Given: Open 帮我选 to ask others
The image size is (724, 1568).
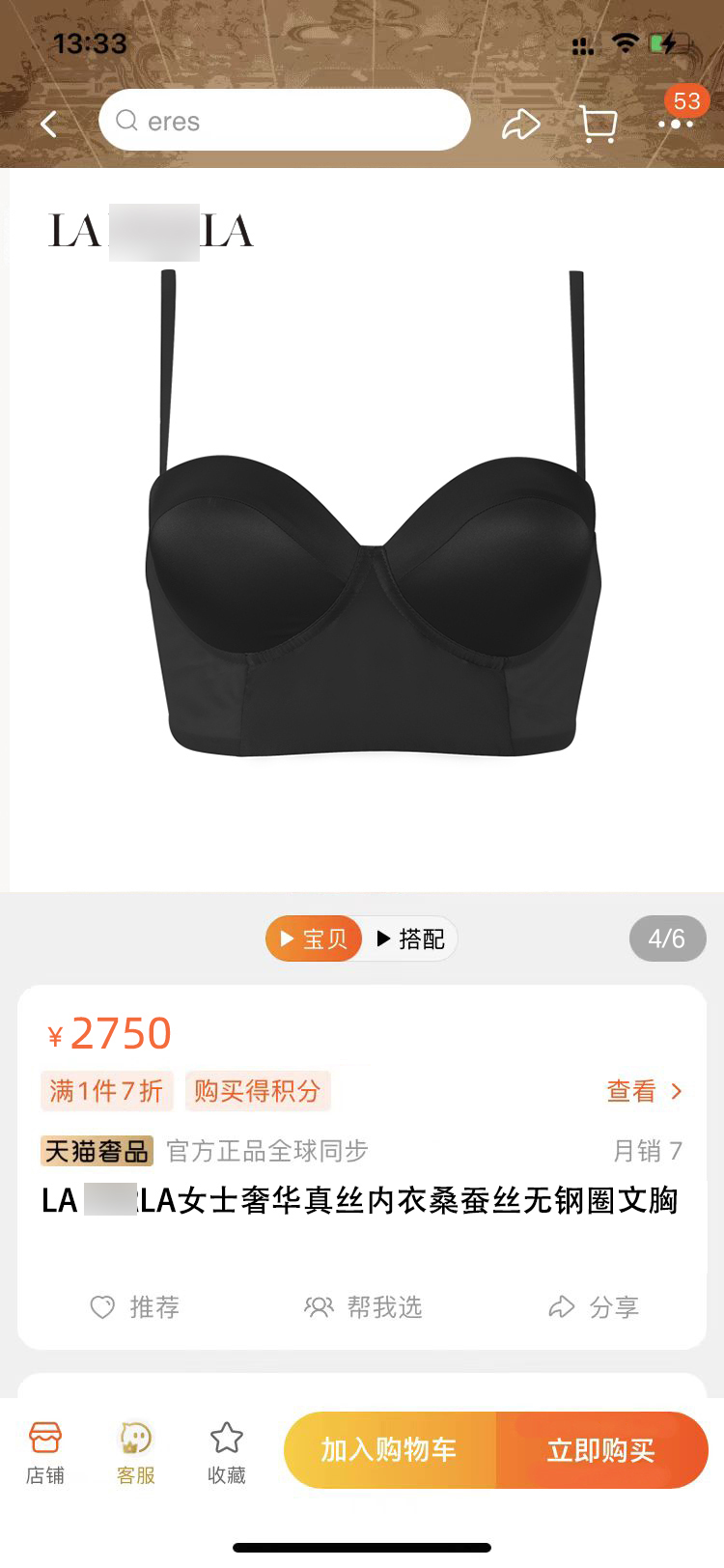Looking at the screenshot, I should (x=363, y=1307).
